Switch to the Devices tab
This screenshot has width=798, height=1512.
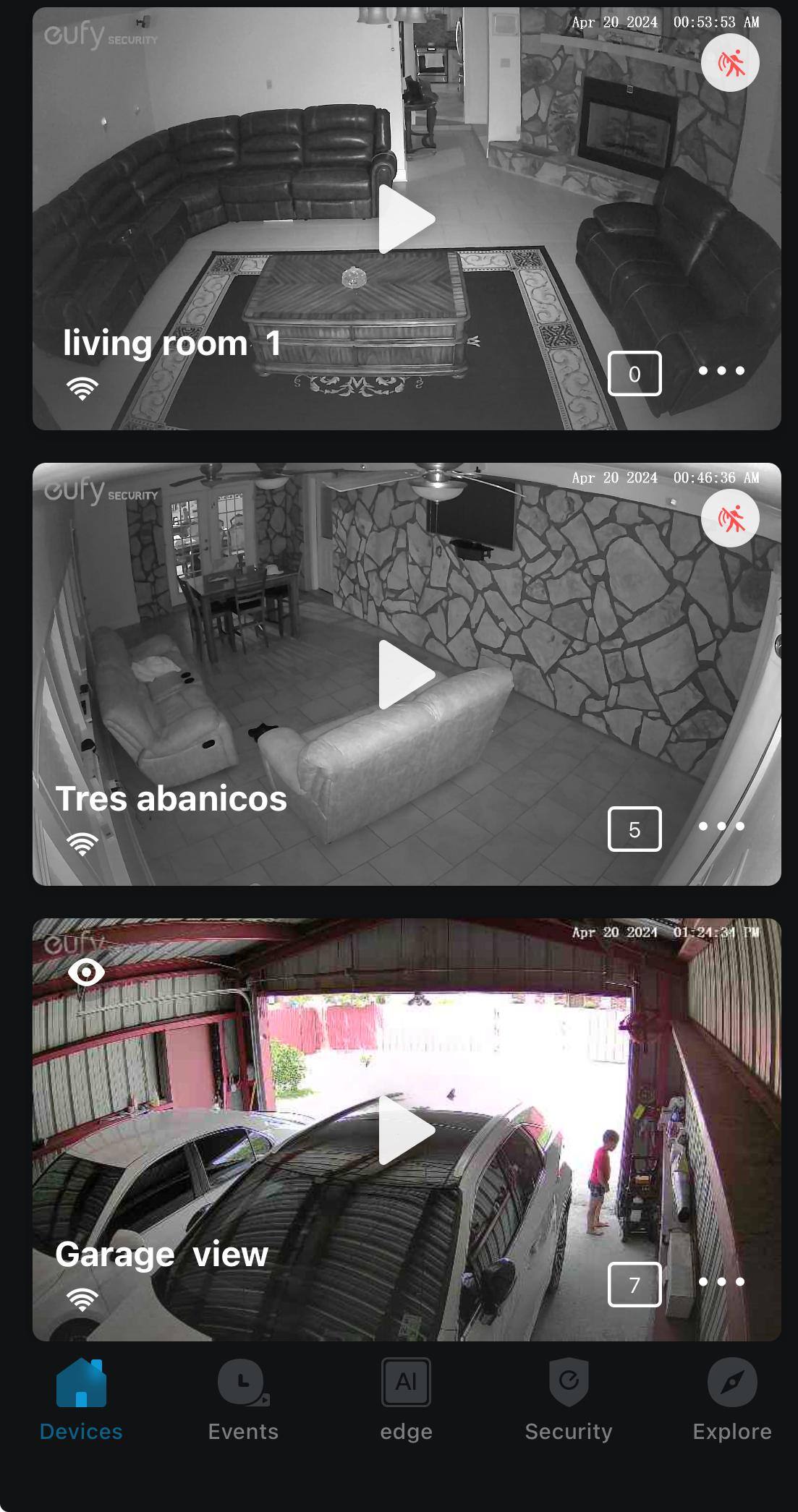point(81,1400)
